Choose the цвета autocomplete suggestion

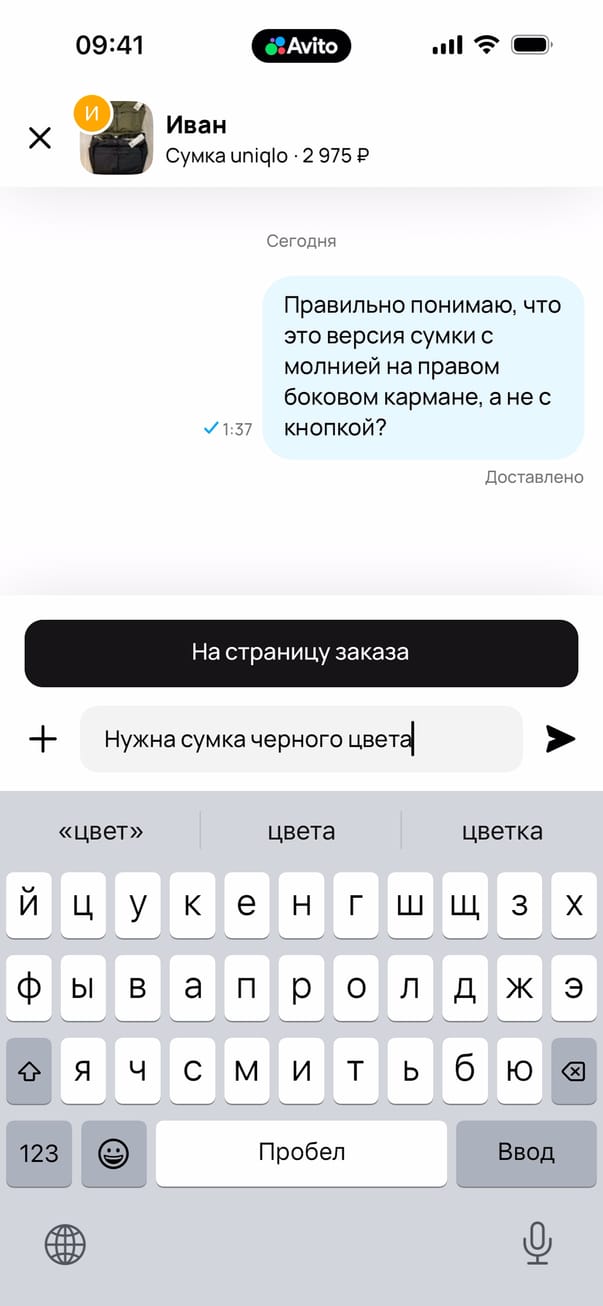pos(301,831)
